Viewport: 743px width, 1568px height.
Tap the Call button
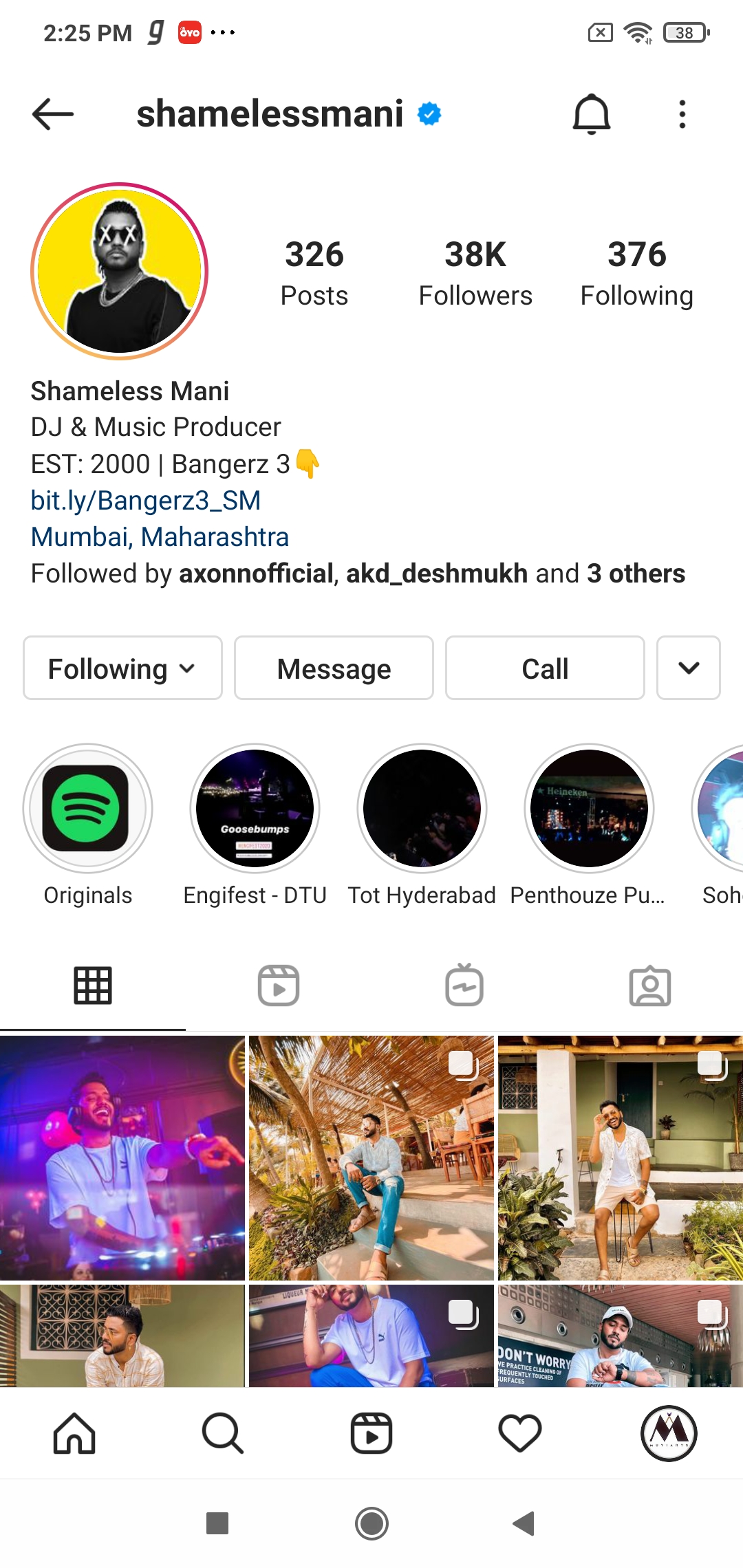point(545,668)
